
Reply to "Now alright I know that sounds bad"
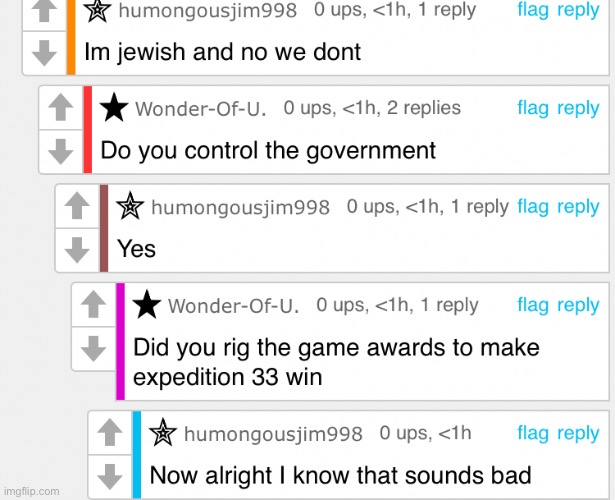[x=578, y=433]
